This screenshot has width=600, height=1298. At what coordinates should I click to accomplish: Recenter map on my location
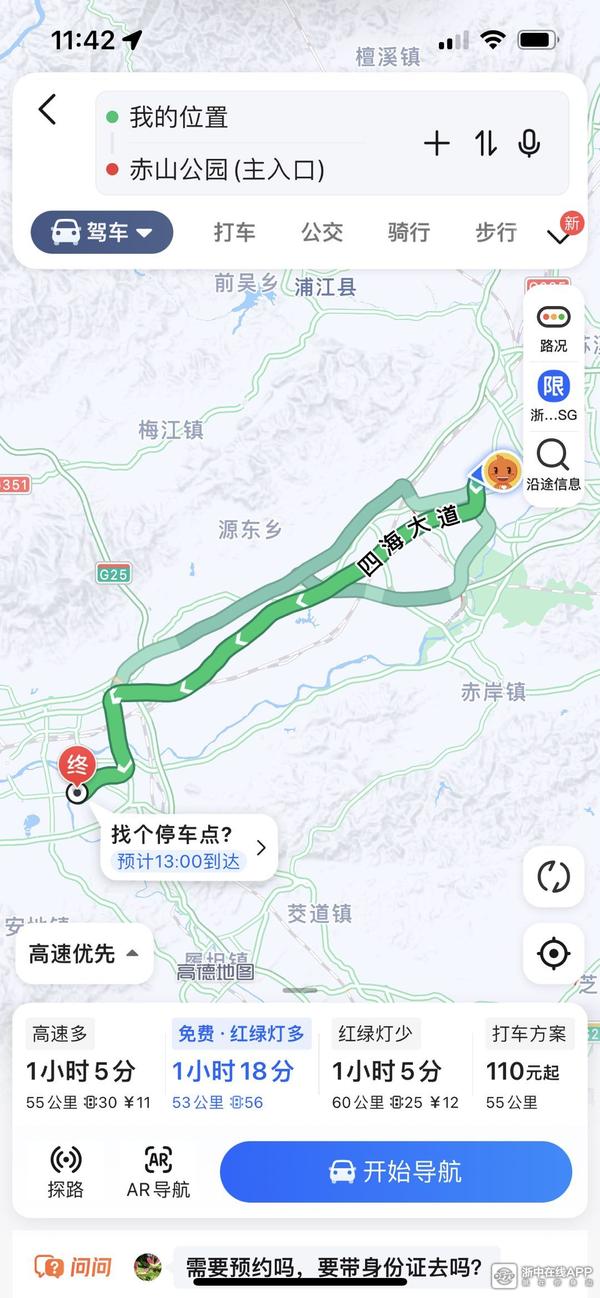(x=553, y=953)
